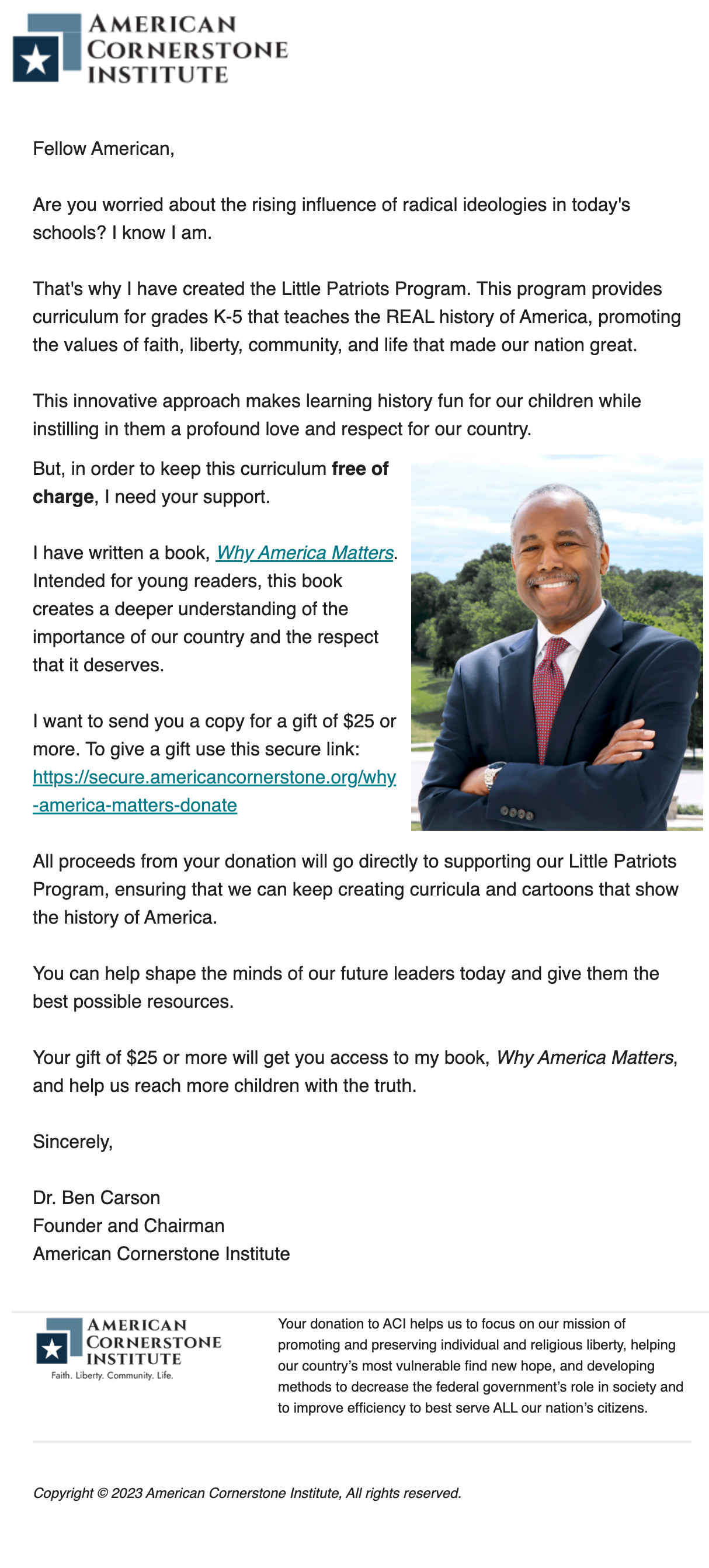Screen dimensions: 709x1568
Task: Open the secure americancornerstone.org donation link
Action: [x=214, y=778]
